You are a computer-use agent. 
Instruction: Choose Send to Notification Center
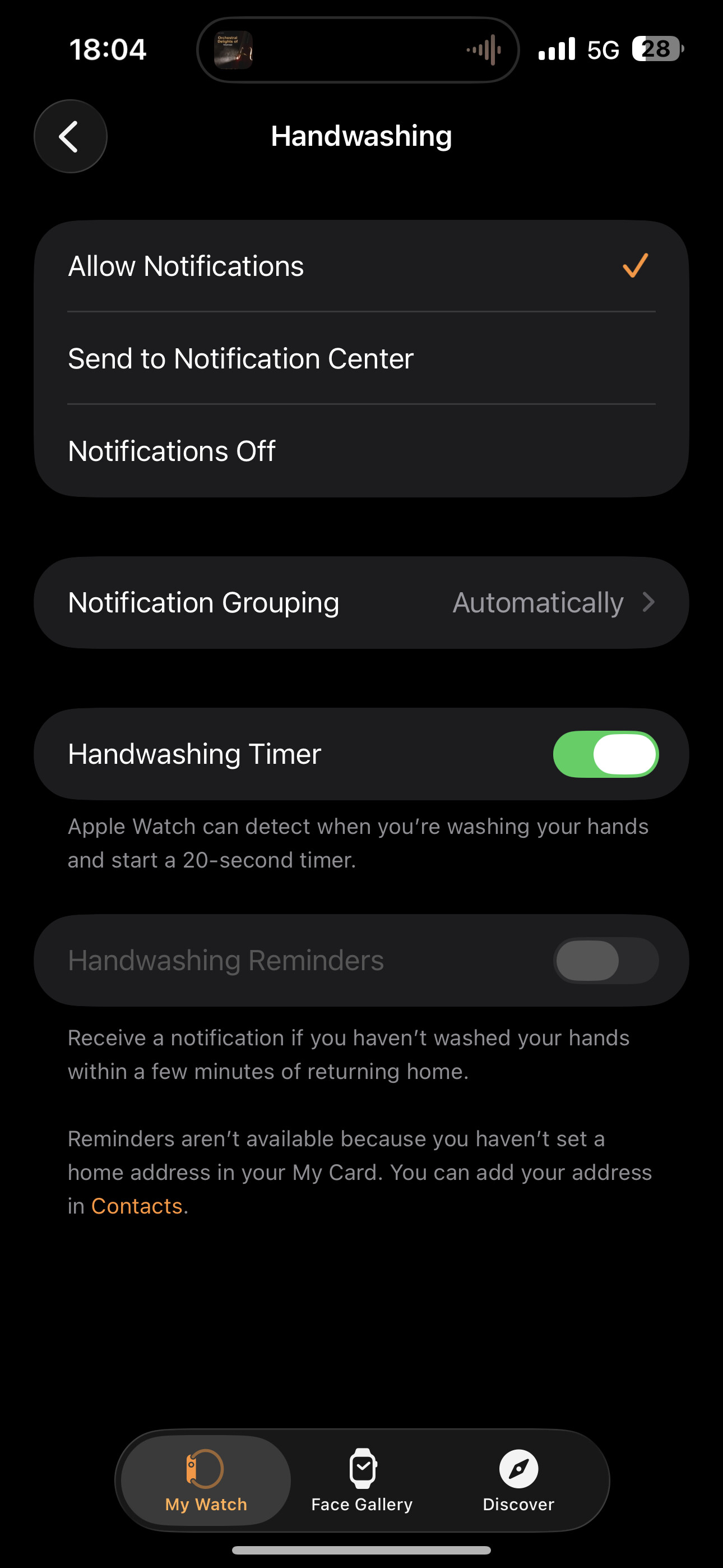pos(361,358)
